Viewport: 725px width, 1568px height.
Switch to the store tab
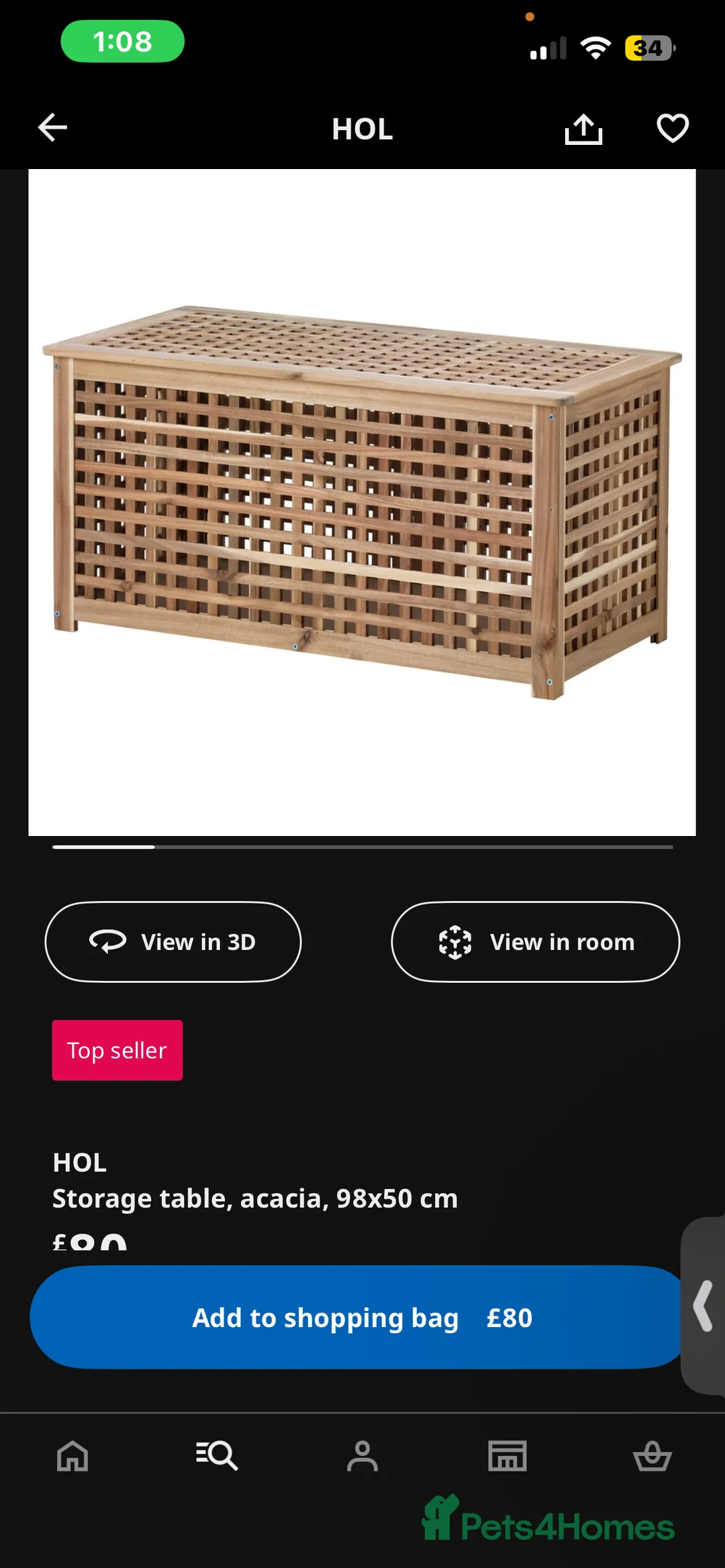pyautogui.click(x=507, y=1456)
